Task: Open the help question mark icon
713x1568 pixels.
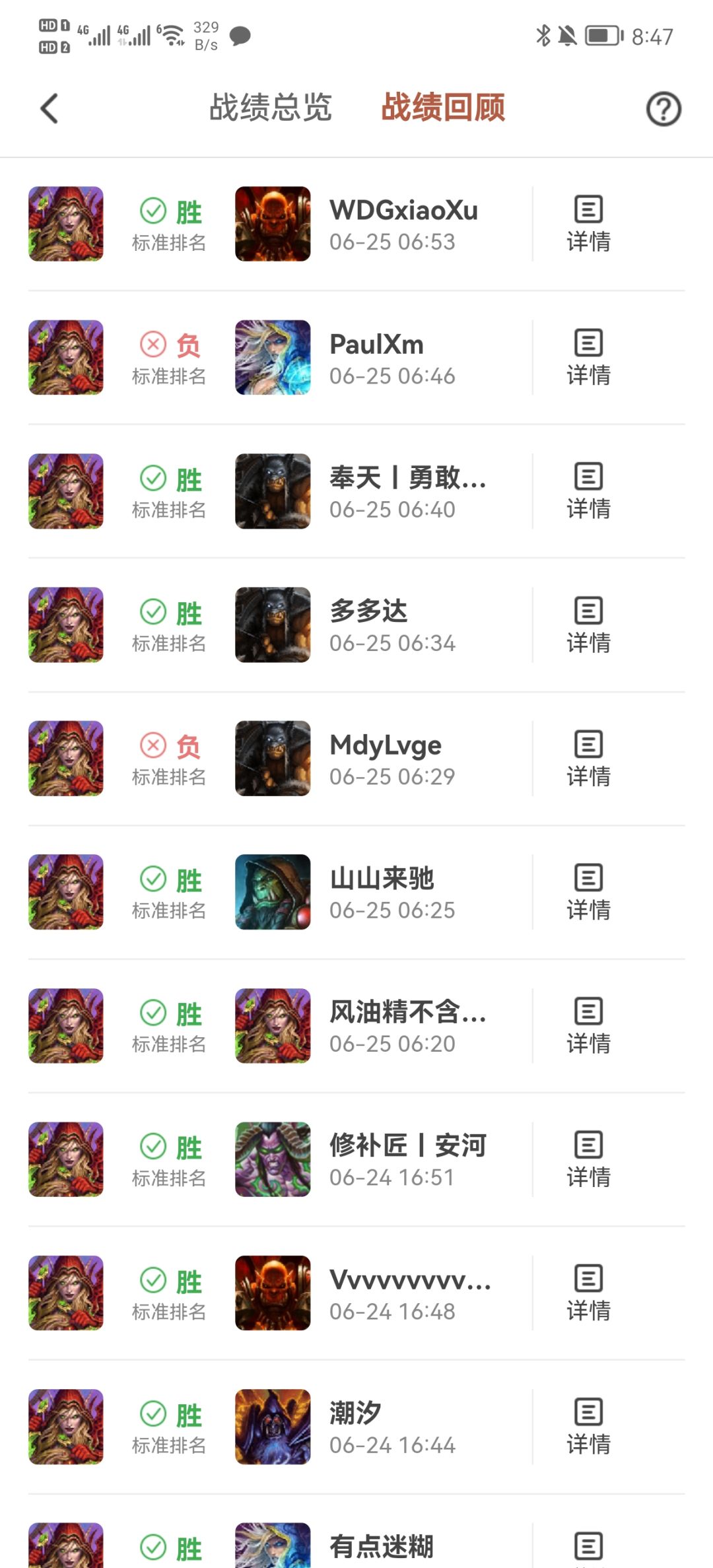Action: (x=663, y=108)
